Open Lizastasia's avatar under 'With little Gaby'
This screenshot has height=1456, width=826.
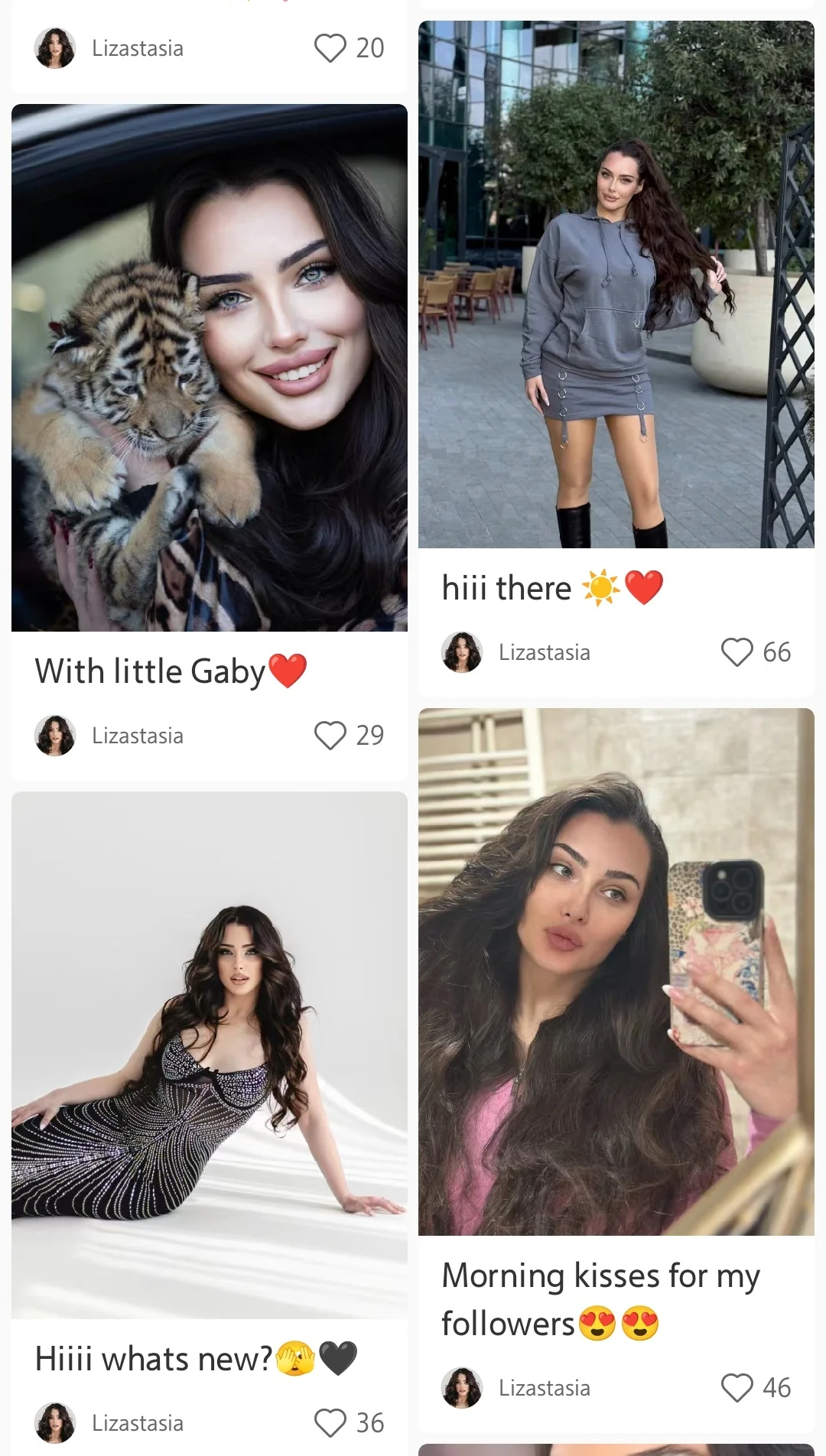click(55, 736)
